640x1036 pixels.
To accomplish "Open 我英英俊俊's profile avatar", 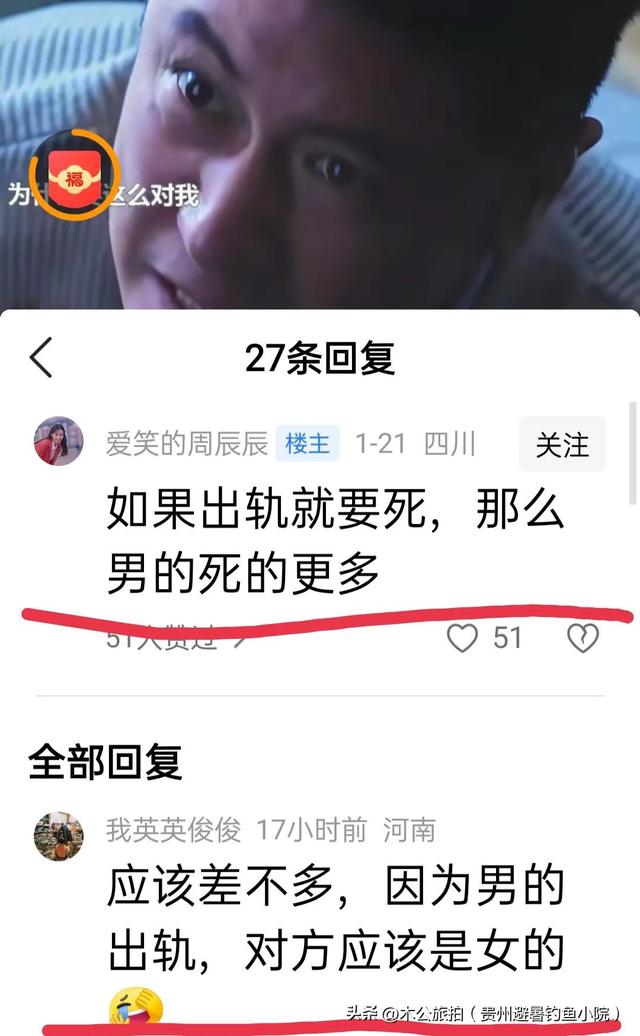I will pyautogui.click(x=58, y=836).
